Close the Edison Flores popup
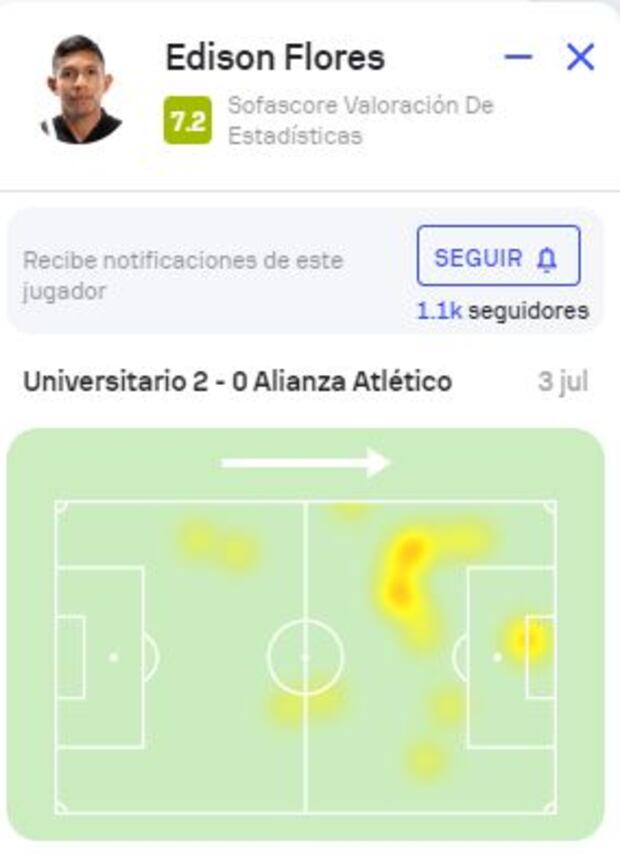The image size is (620, 854). click(580, 57)
